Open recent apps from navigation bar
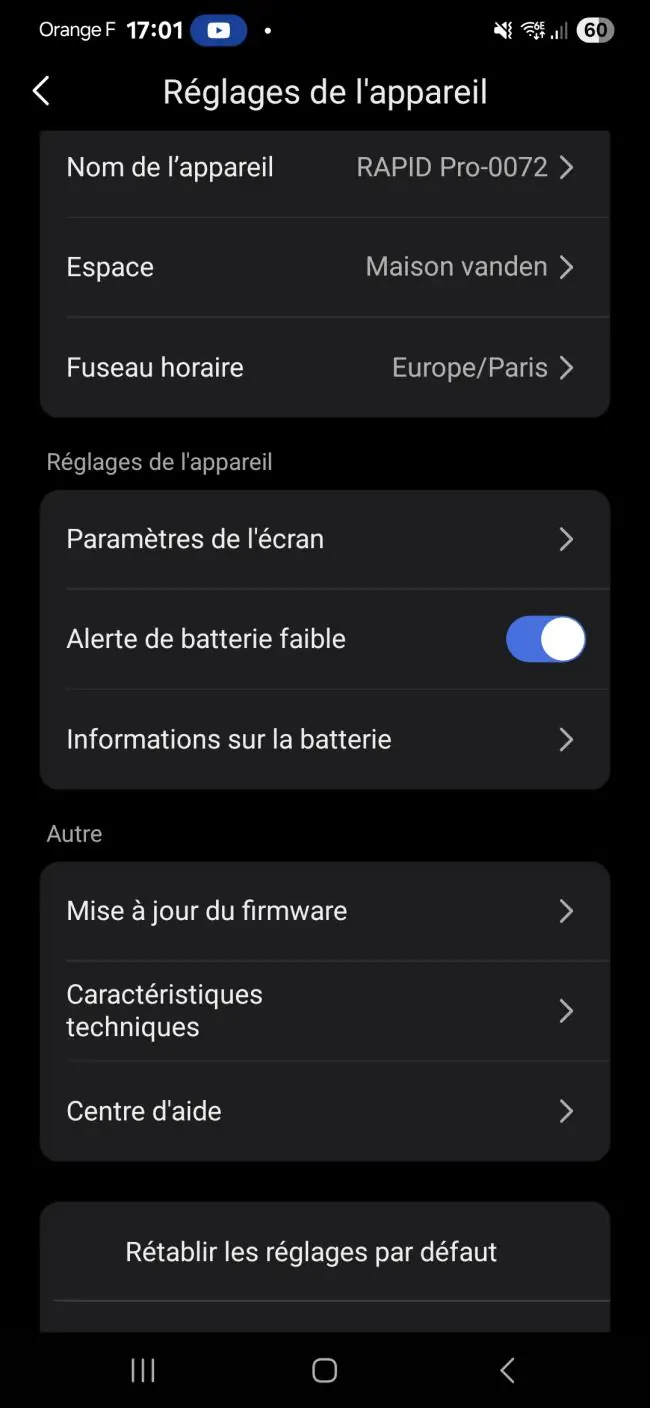The width and height of the screenshot is (650, 1408). tap(143, 1370)
